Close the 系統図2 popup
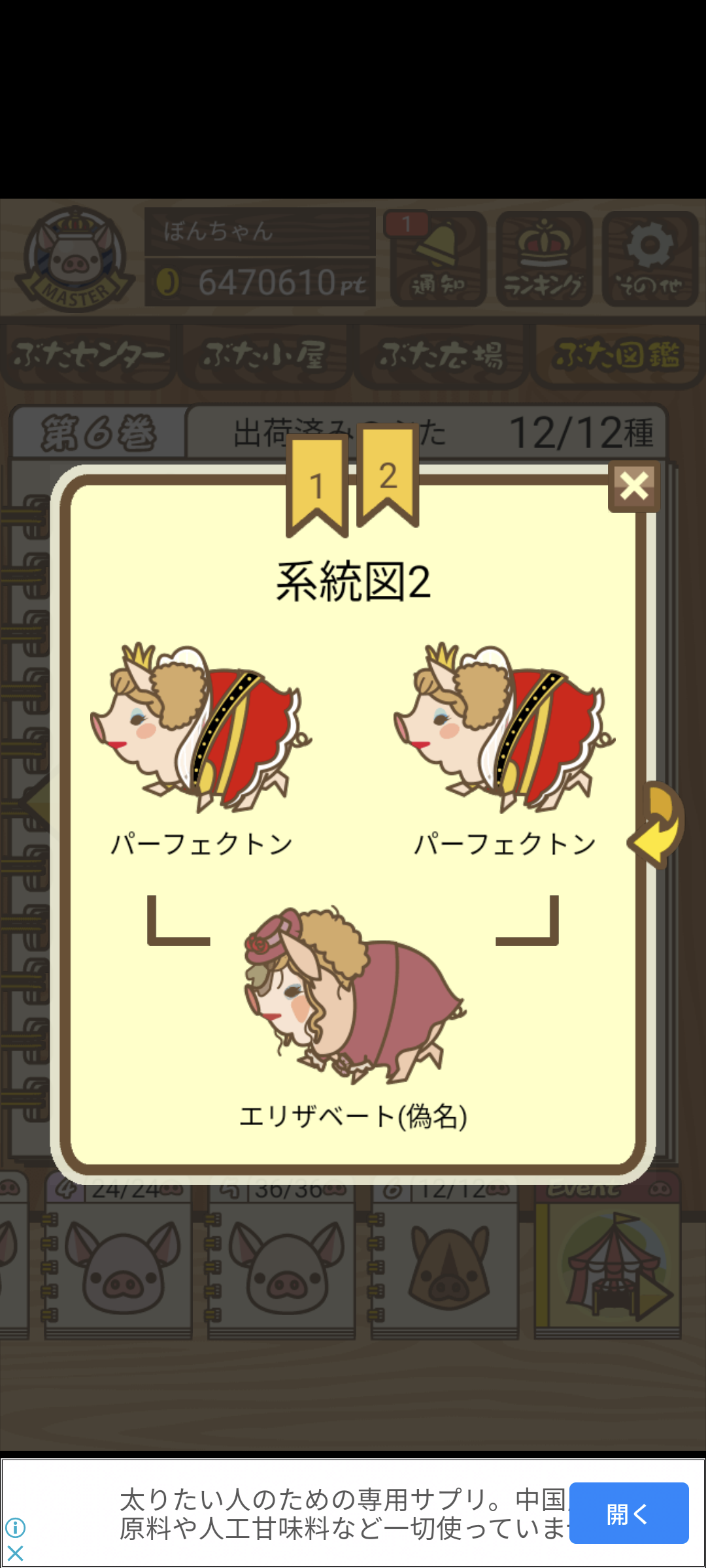The image size is (706, 1568). [633, 486]
